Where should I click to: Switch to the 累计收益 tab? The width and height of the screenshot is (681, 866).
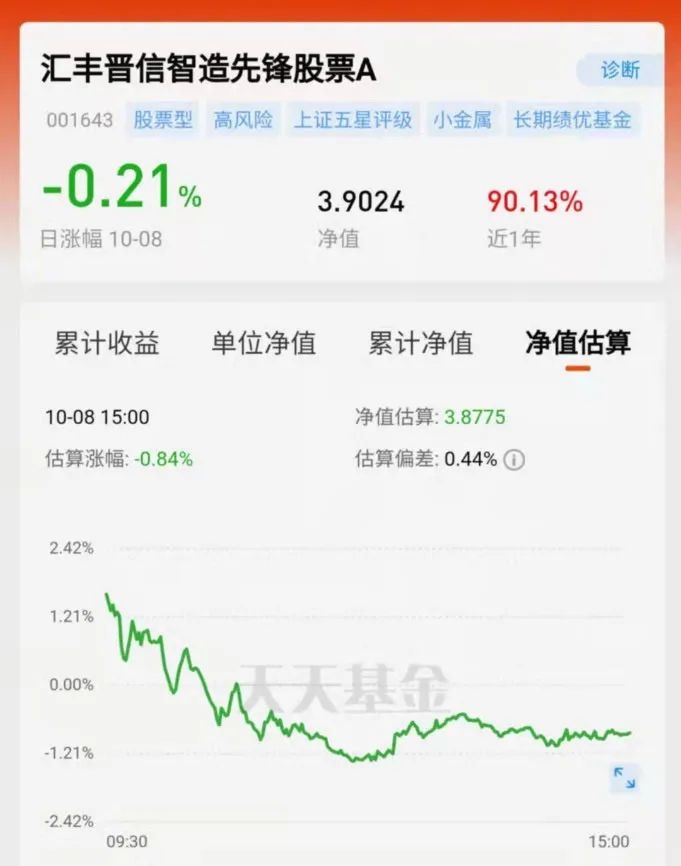(107, 343)
